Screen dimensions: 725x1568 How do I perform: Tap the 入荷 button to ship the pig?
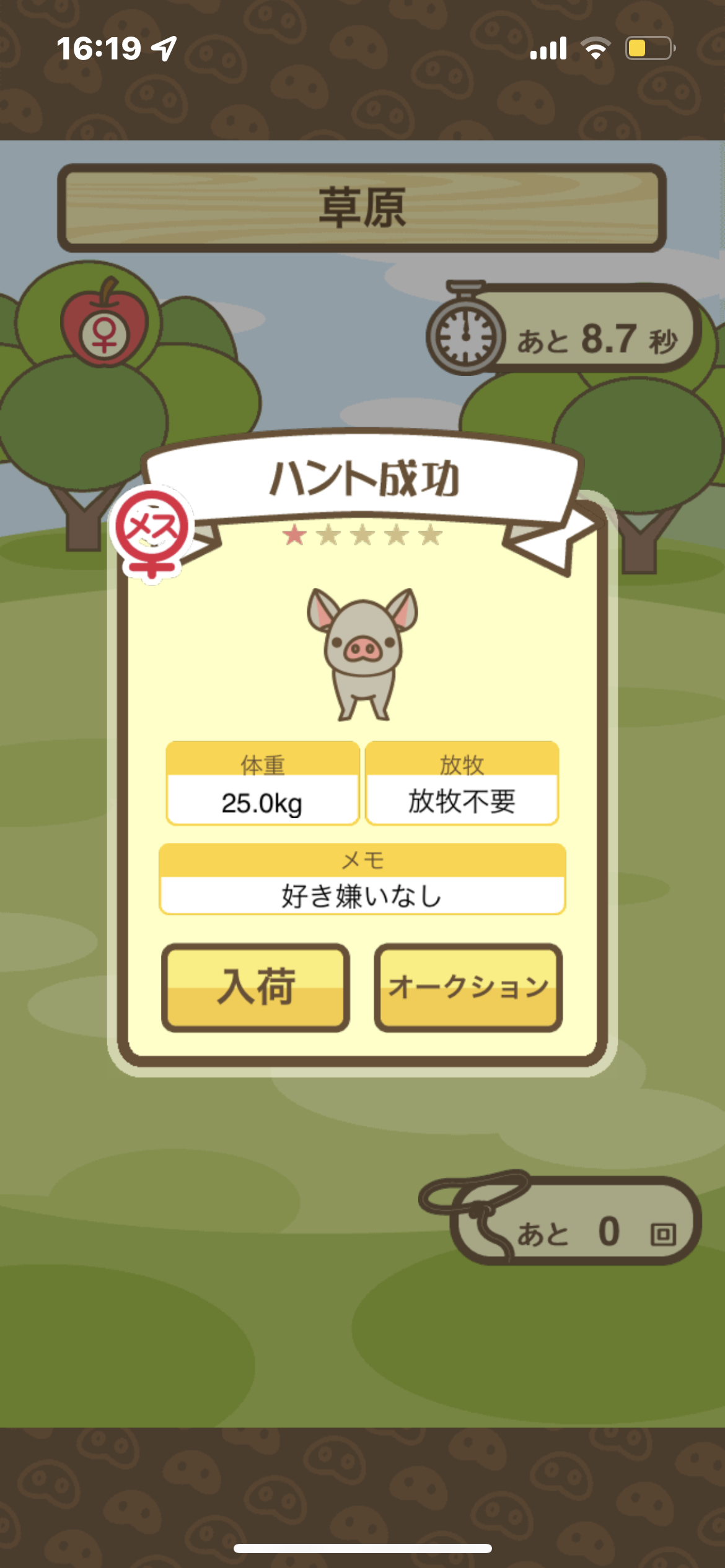[255, 987]
